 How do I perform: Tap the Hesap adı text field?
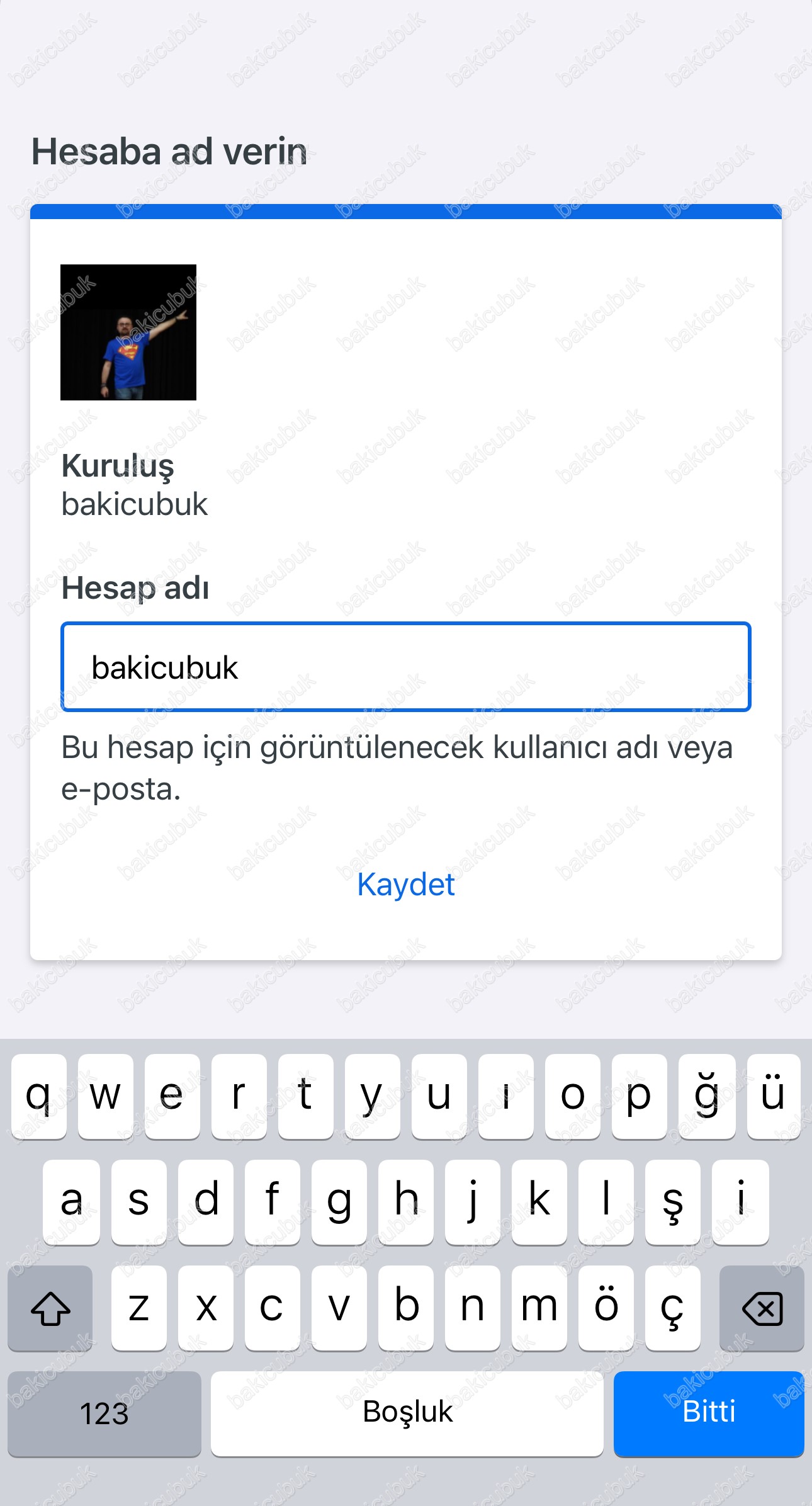(406, 667)
